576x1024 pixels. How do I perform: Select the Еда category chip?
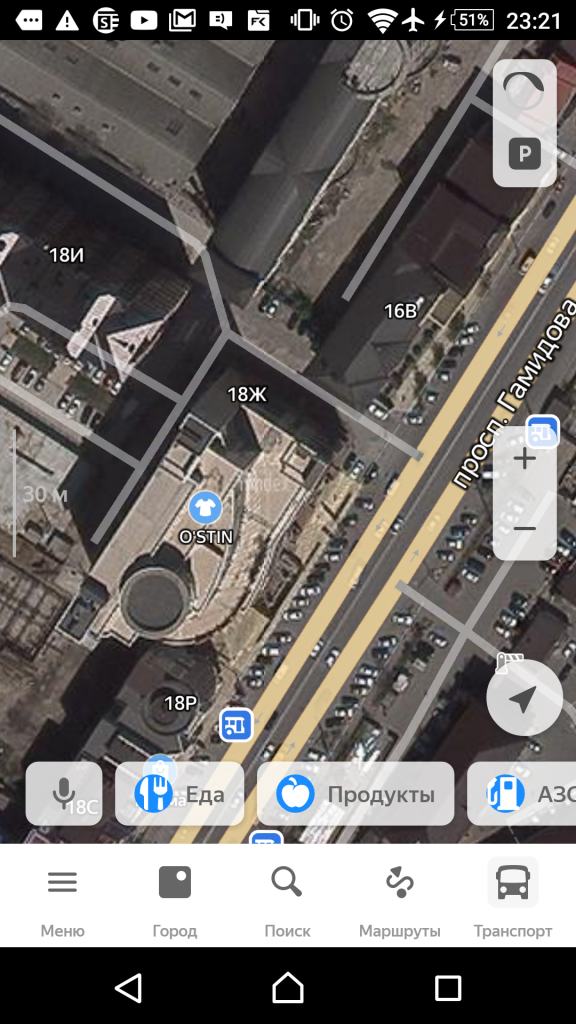pos(180,793)
